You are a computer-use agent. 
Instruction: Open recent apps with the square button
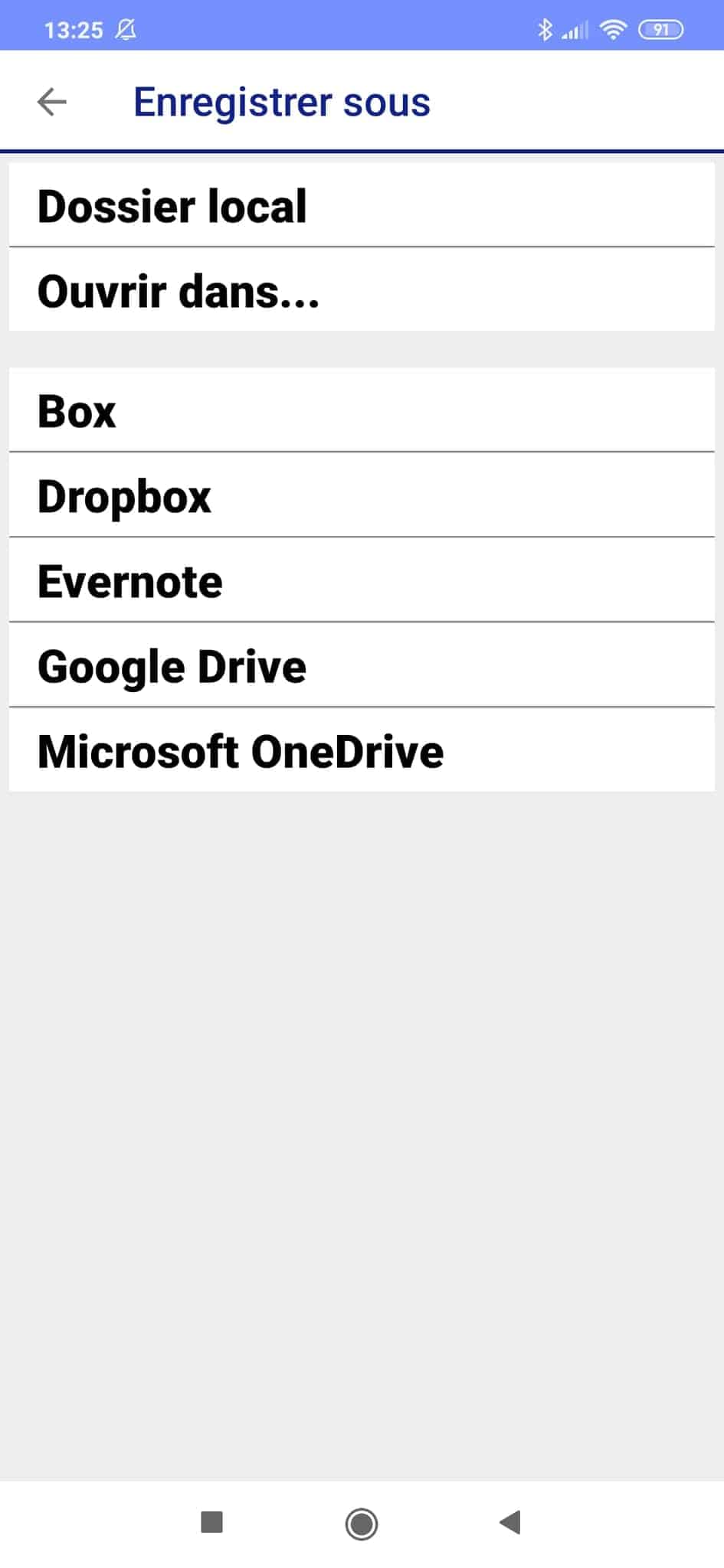pyautogui.click(x=211, y=1522)
